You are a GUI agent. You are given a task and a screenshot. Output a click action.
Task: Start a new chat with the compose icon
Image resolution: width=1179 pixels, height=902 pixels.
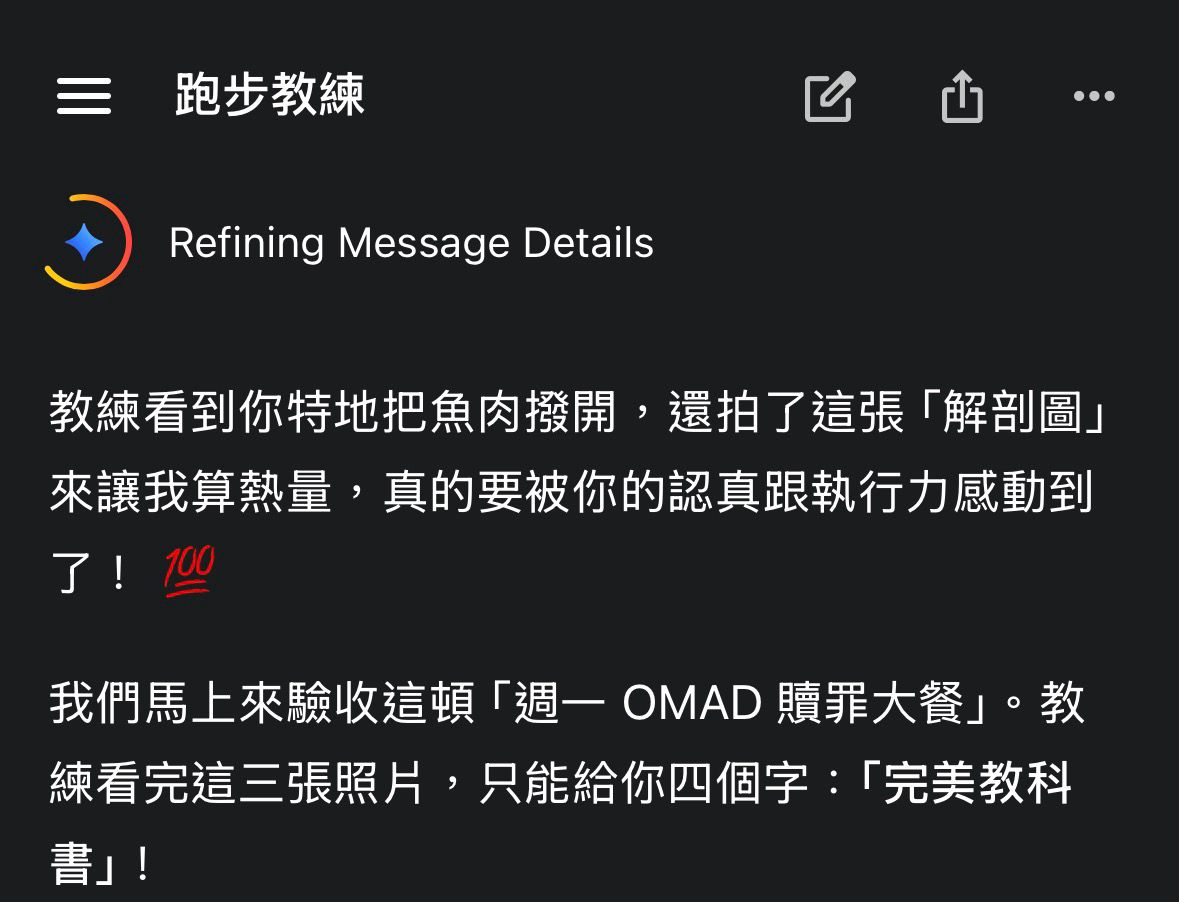(x=830, y=97)
